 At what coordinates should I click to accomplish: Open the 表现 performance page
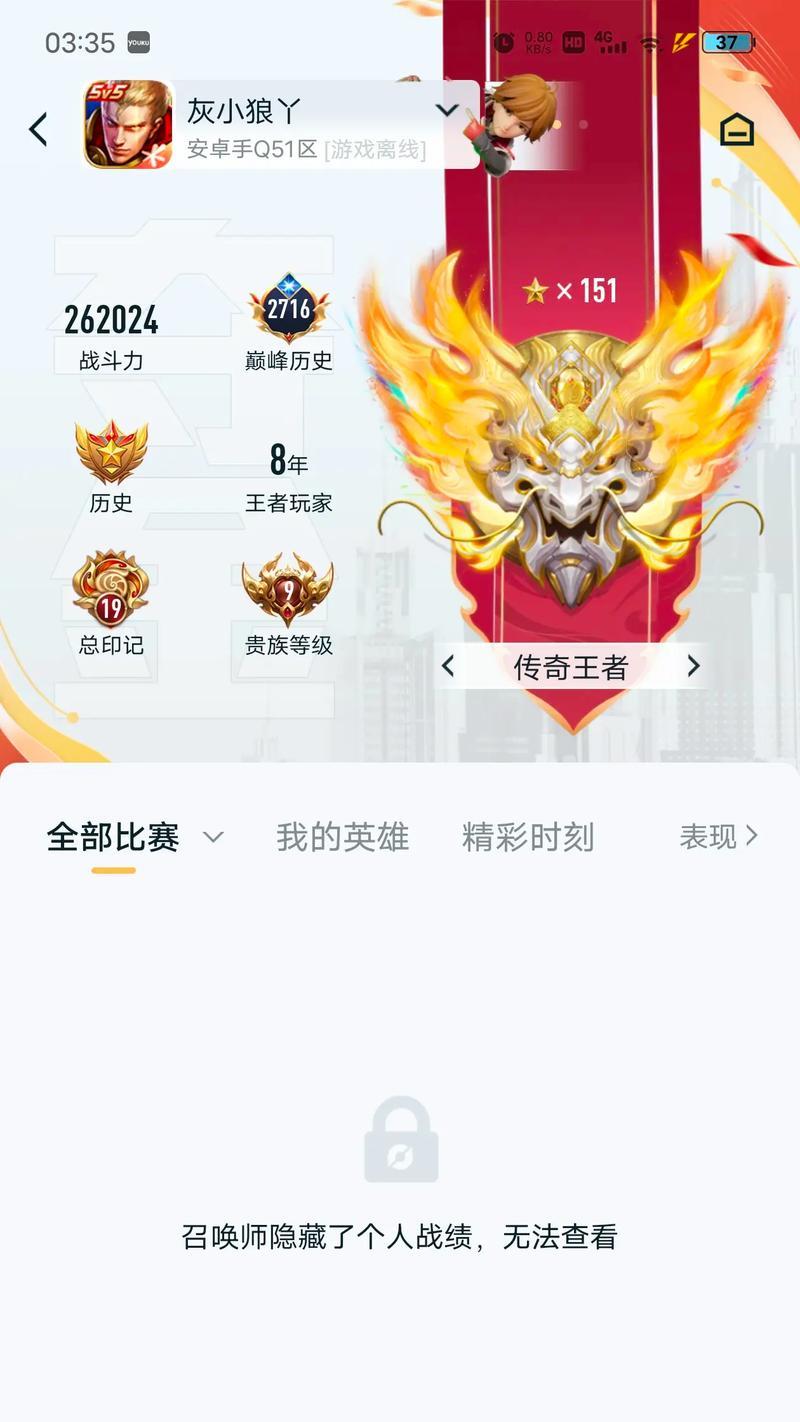pos(718,837)
